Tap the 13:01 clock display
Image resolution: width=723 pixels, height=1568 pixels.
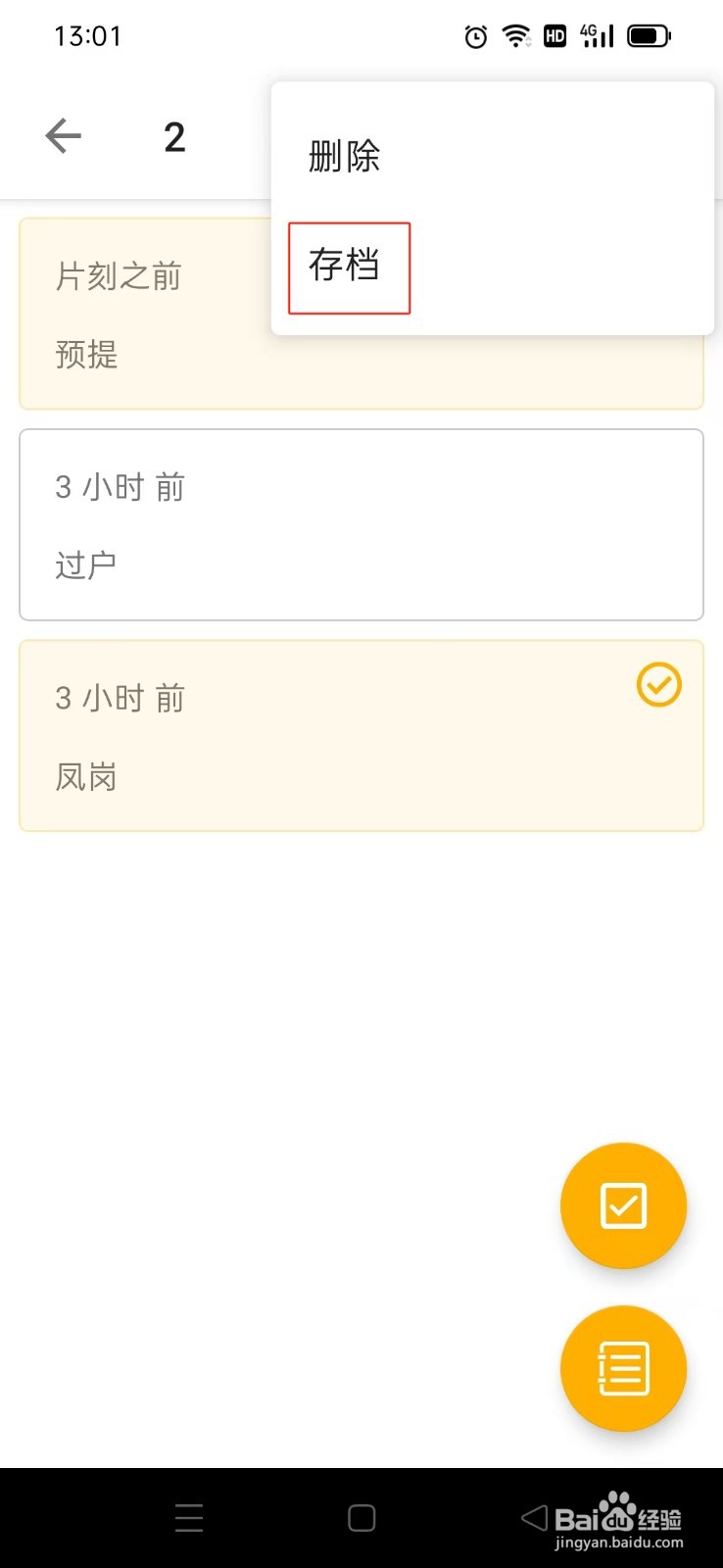[88, 36]
